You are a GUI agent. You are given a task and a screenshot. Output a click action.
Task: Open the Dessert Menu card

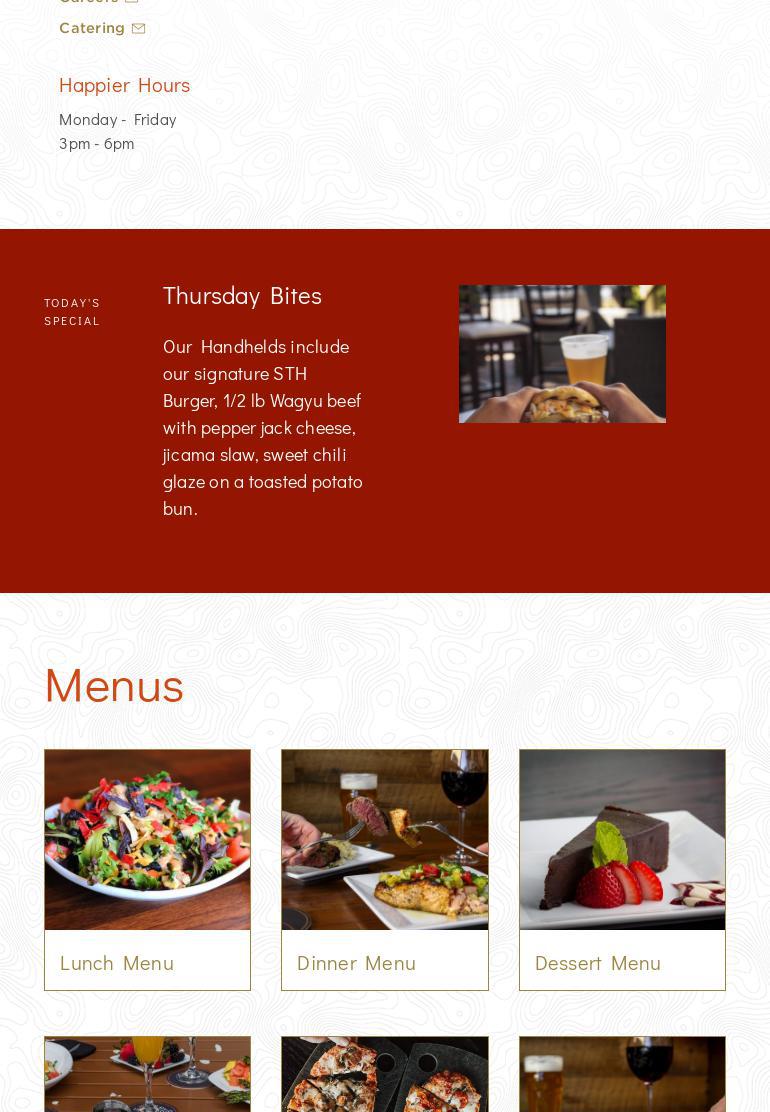tap(621, 869)
